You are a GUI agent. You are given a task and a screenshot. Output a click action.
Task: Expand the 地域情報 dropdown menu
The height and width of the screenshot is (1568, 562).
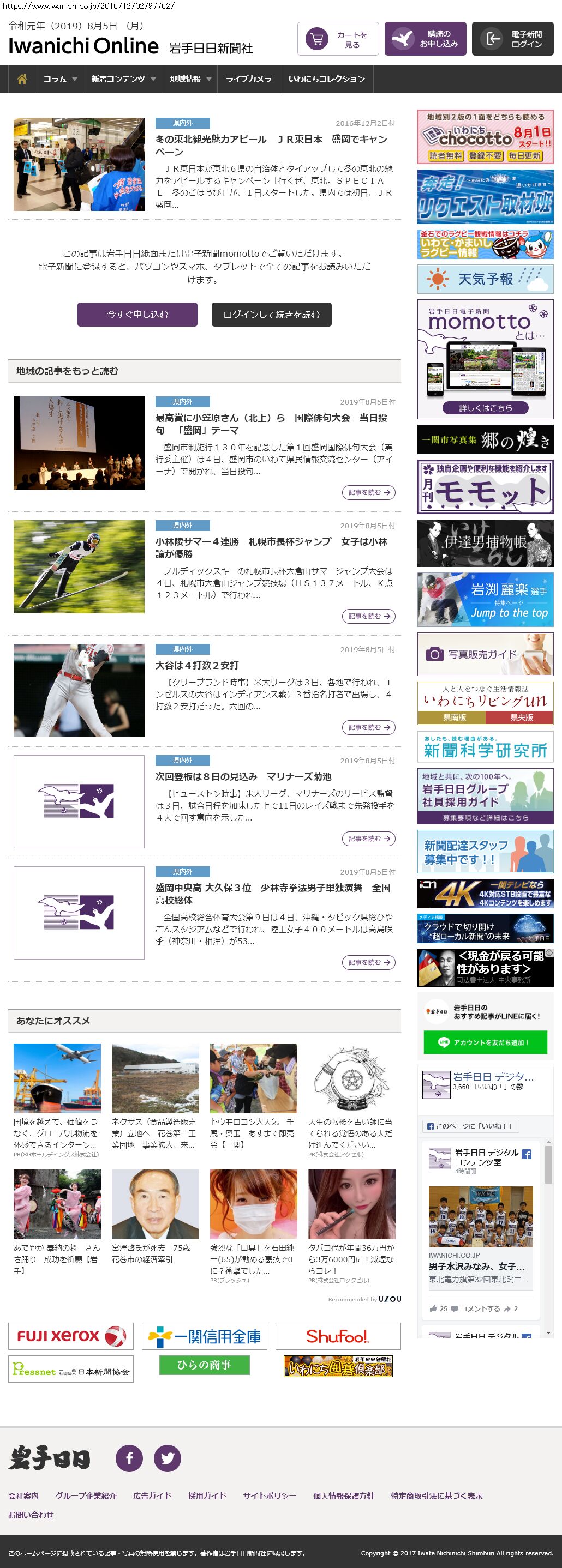pyautogui.click(x=190, y=79)
